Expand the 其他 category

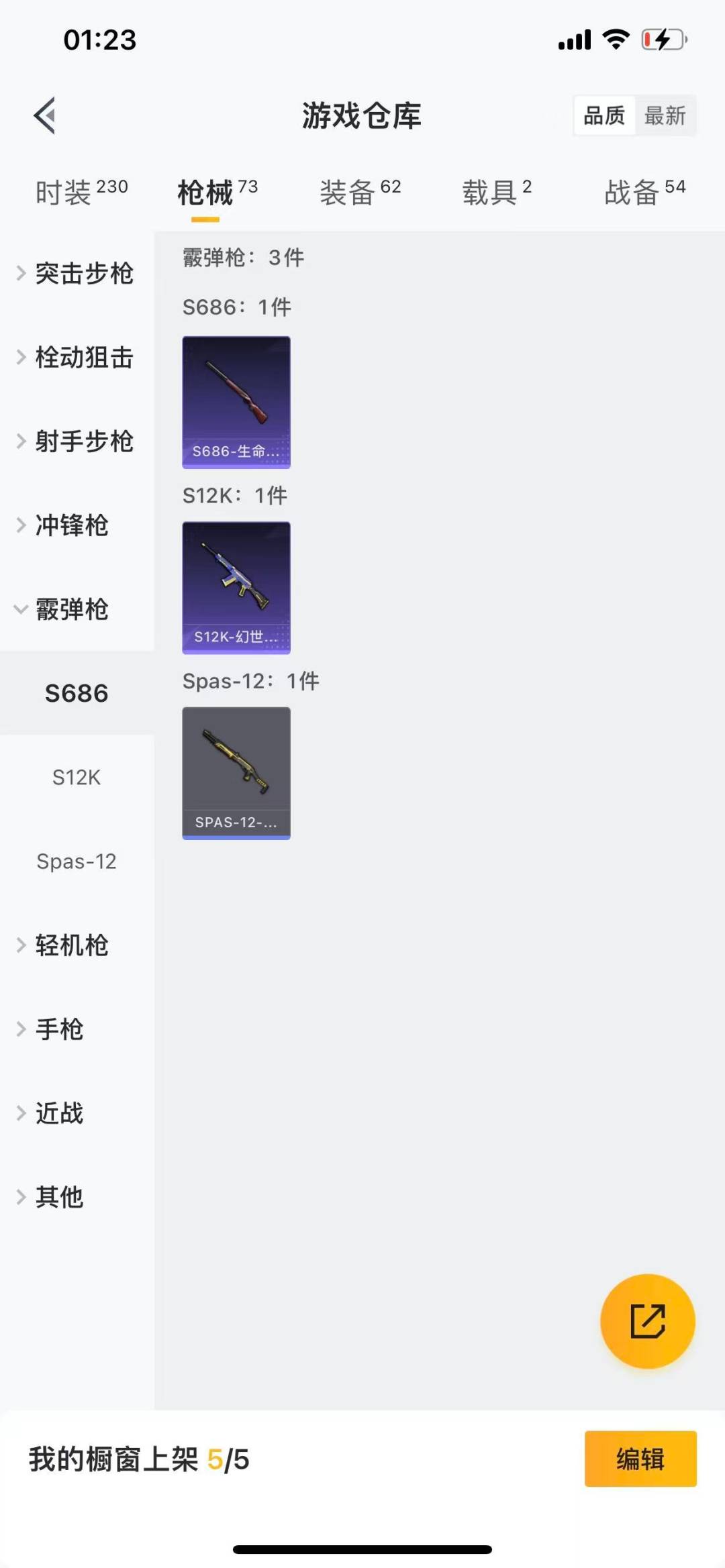click(x=58, y=1198)
